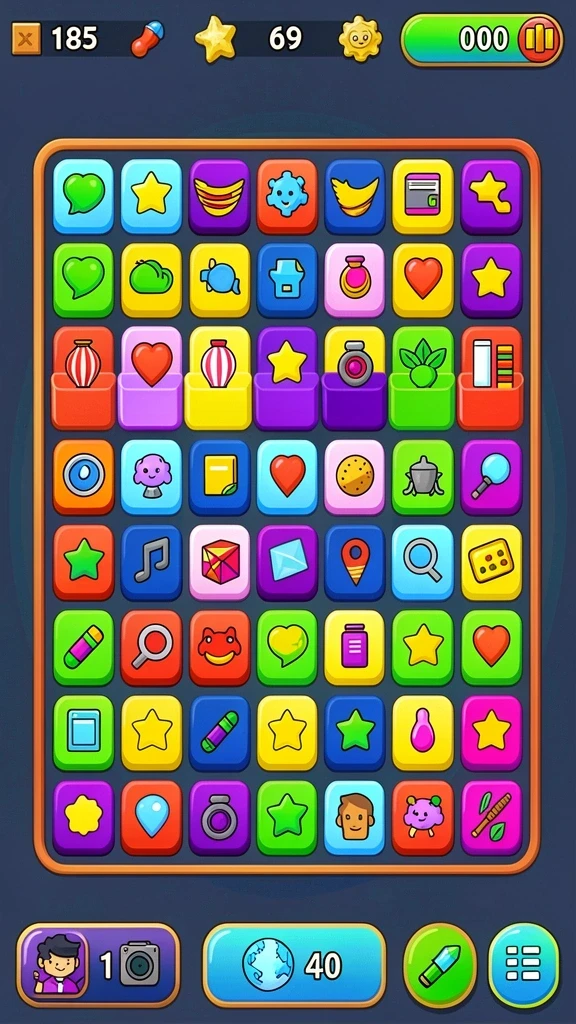Tap the green leafy plant tile
576x1024 pixels.
tap(423, 377)
